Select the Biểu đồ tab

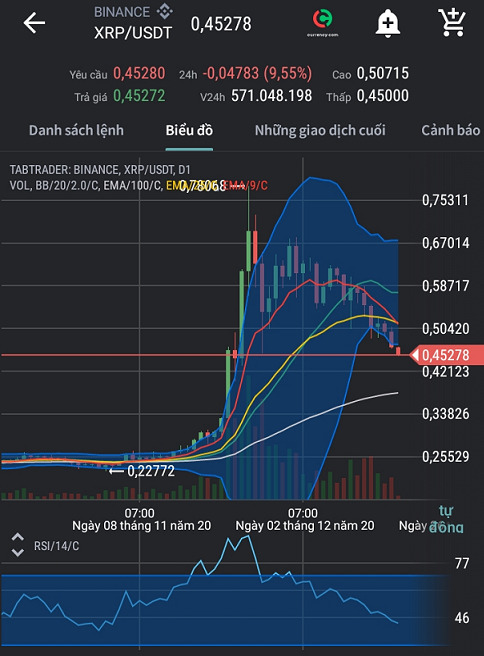click(189, 131)
